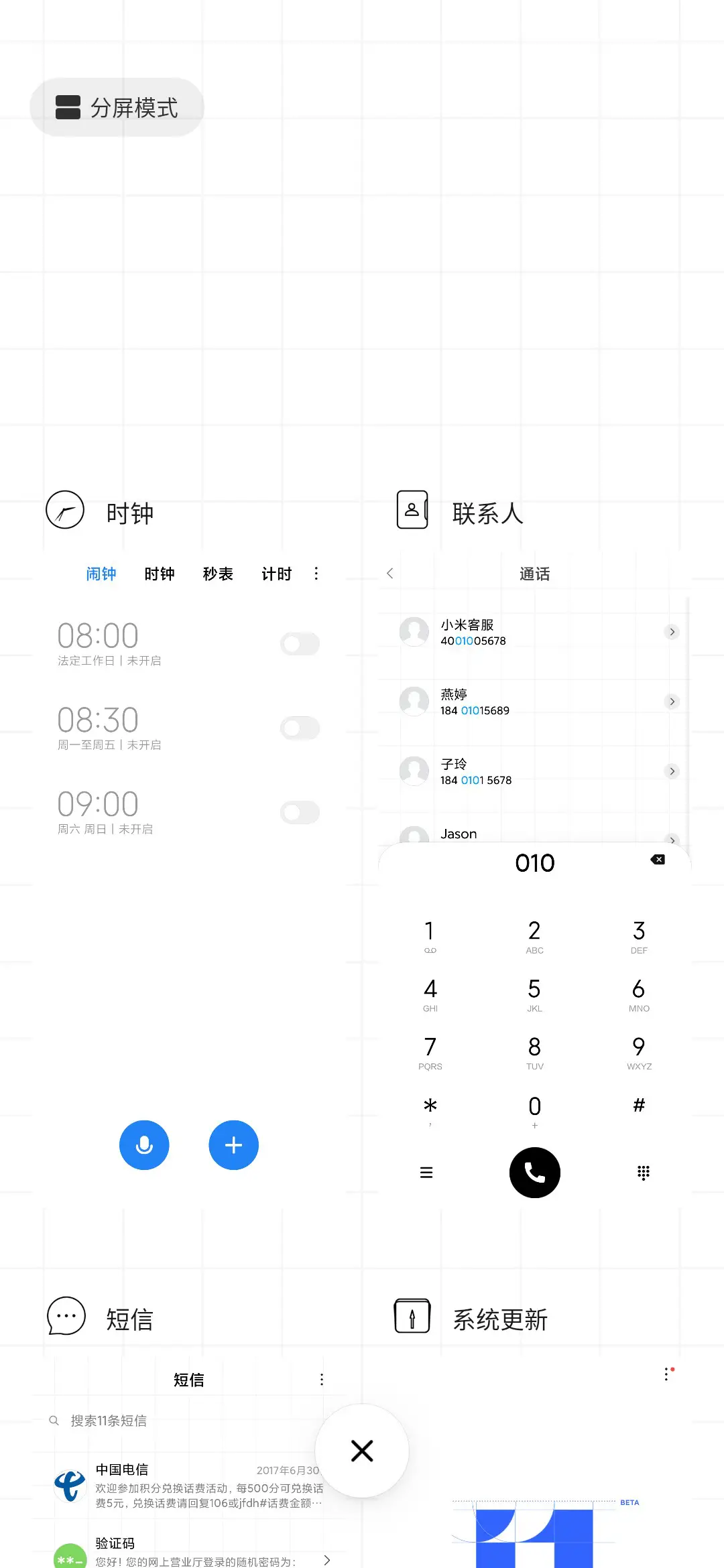Image resolution: width=724 pixels, height=1568 pixels.
Task: Enable the 09:00 weekend alarm toggle
Action: click(x=300, y=812)
